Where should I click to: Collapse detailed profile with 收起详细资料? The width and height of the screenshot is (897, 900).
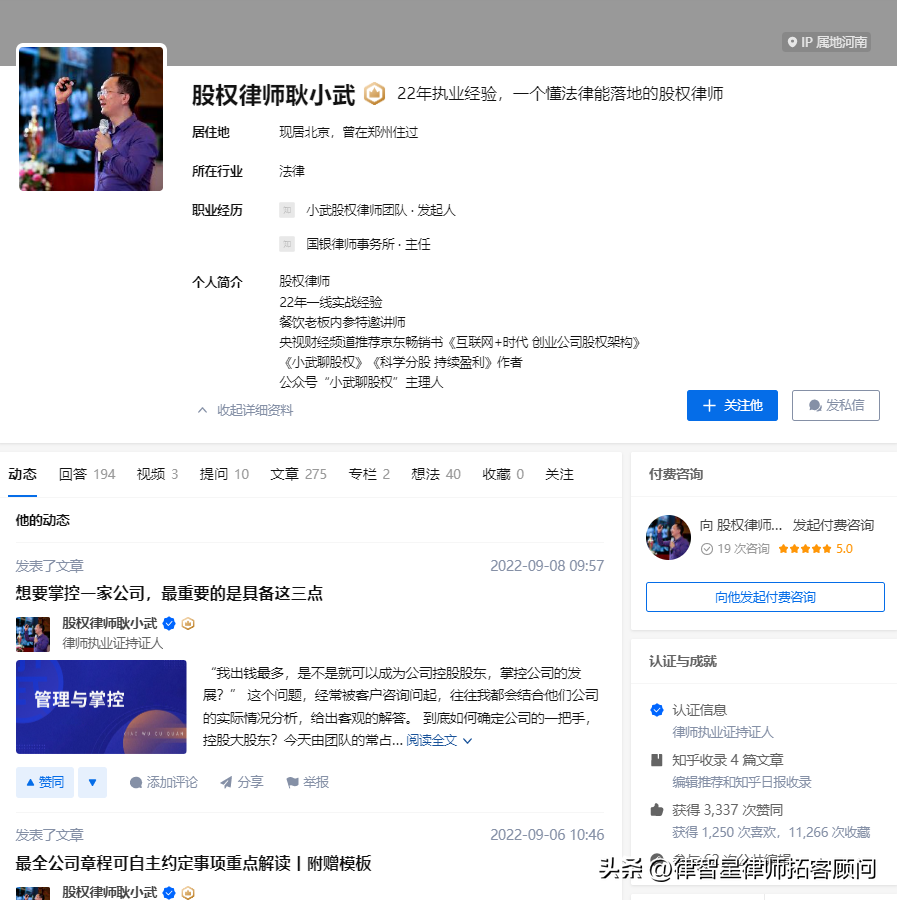pos(245,410)
